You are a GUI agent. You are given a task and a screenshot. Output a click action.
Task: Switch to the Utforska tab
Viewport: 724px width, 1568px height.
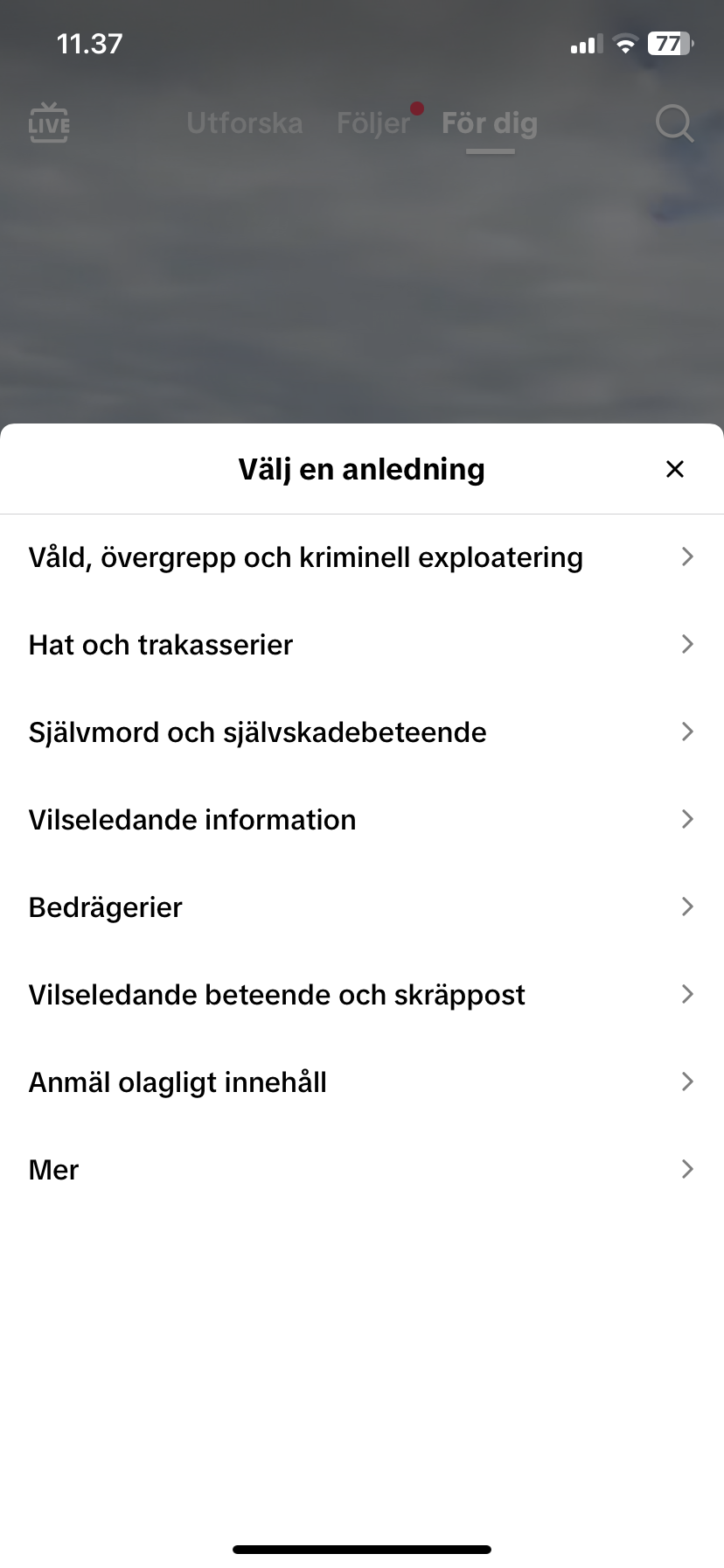pyautogui.click(x=244, y=122)
